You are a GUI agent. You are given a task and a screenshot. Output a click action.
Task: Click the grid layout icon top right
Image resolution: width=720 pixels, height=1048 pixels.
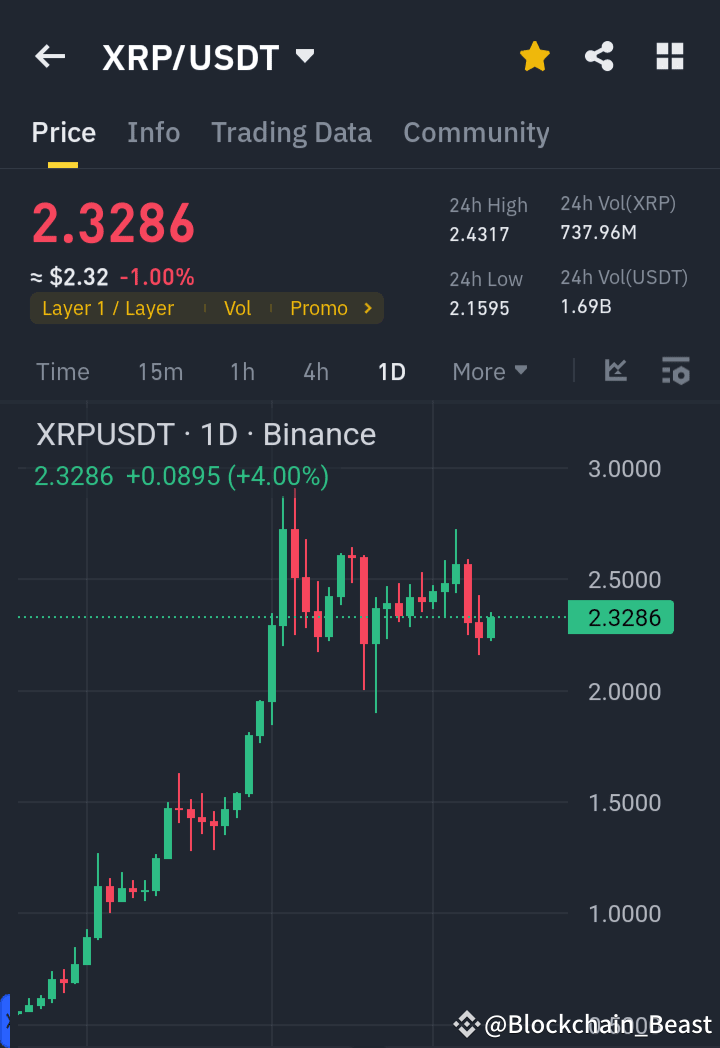click(x=668, y=56)
